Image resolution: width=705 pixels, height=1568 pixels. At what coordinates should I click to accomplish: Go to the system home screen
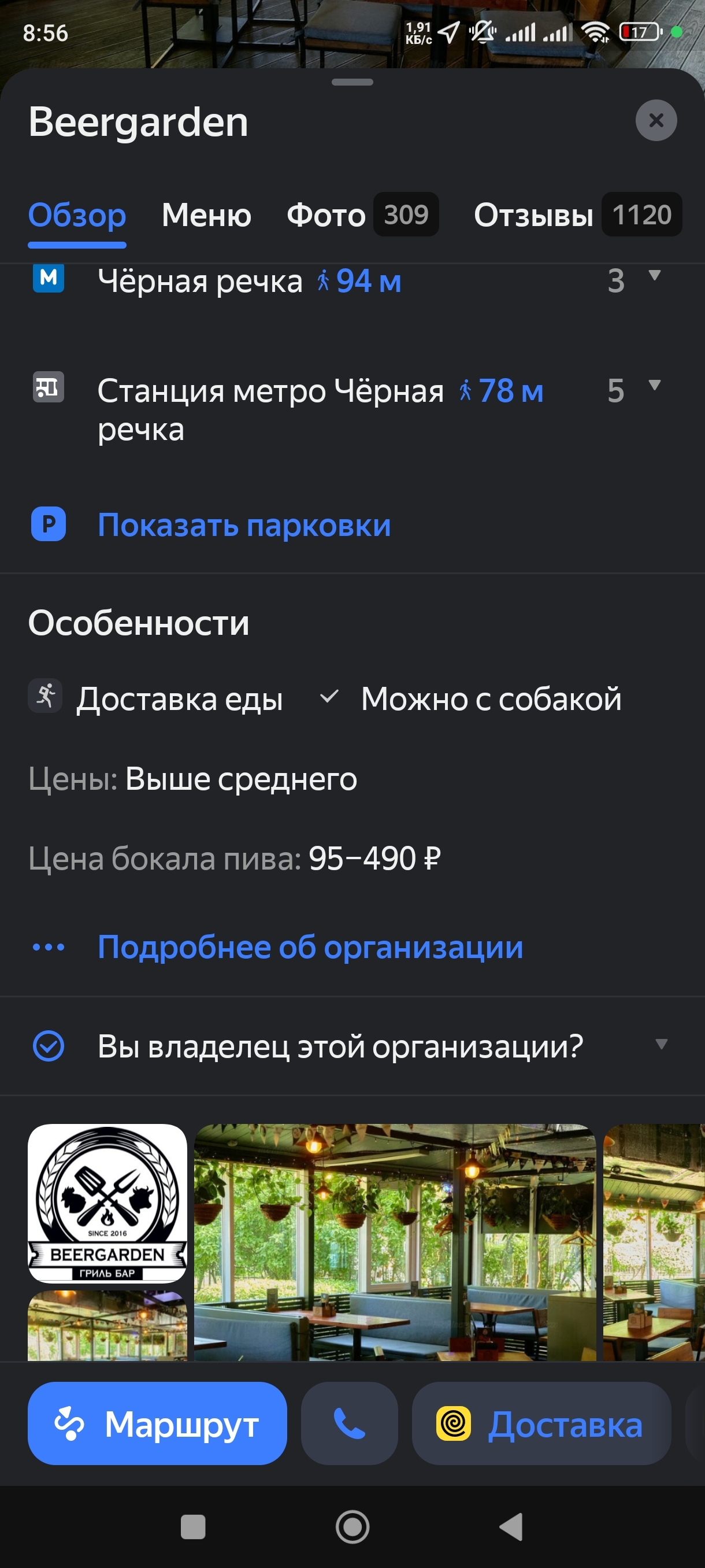pos(352,1526)
